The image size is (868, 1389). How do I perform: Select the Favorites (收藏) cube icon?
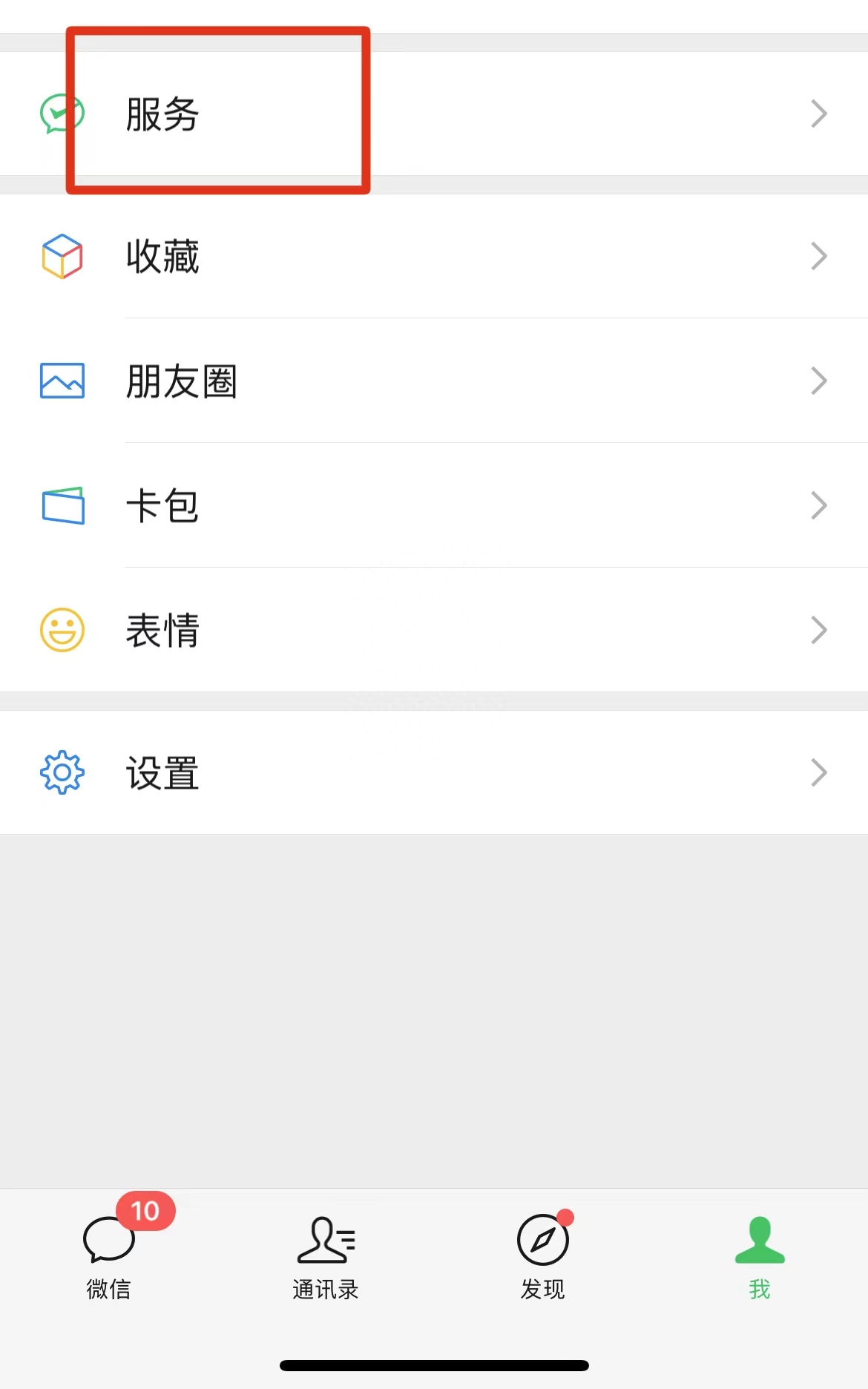click(62, 257)
